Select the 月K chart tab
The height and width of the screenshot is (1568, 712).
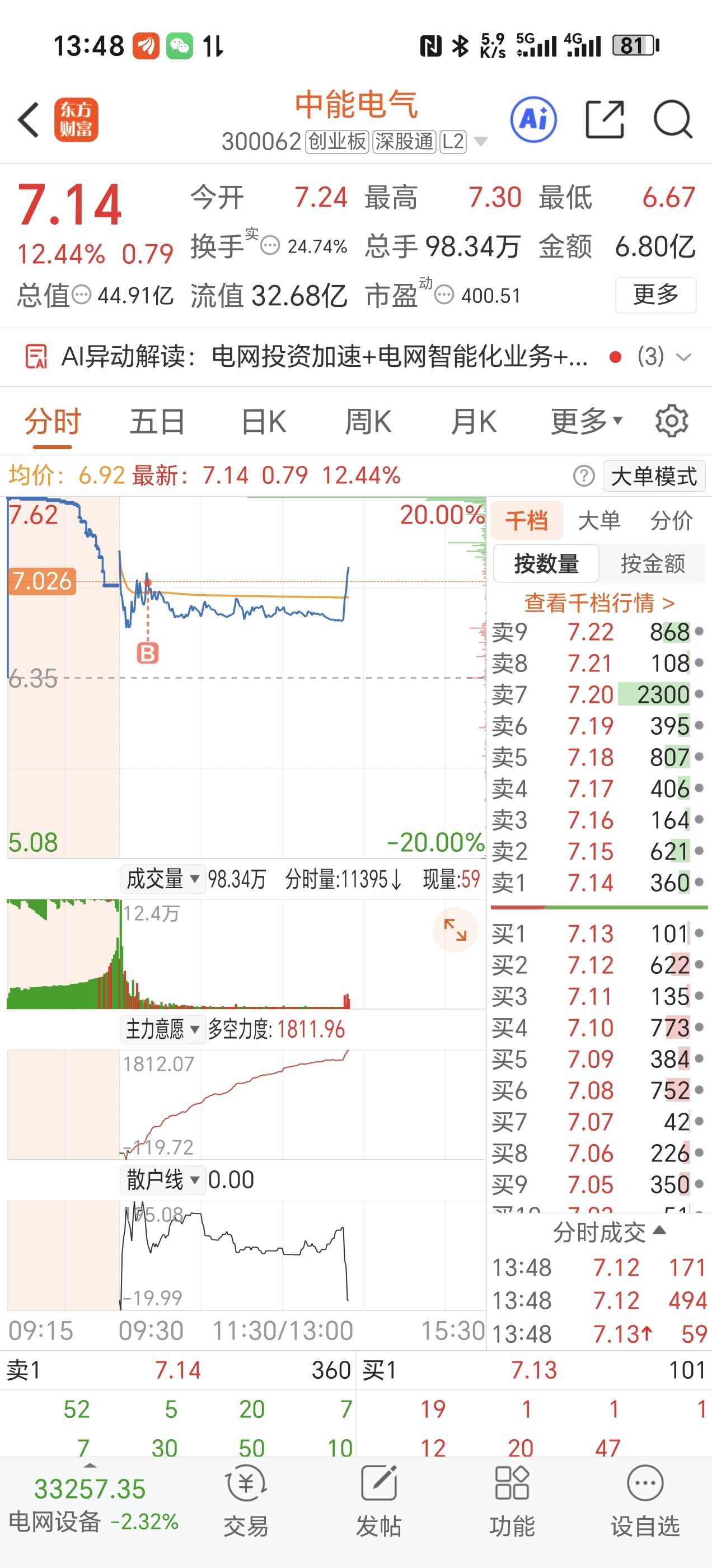tap(474, 421)
